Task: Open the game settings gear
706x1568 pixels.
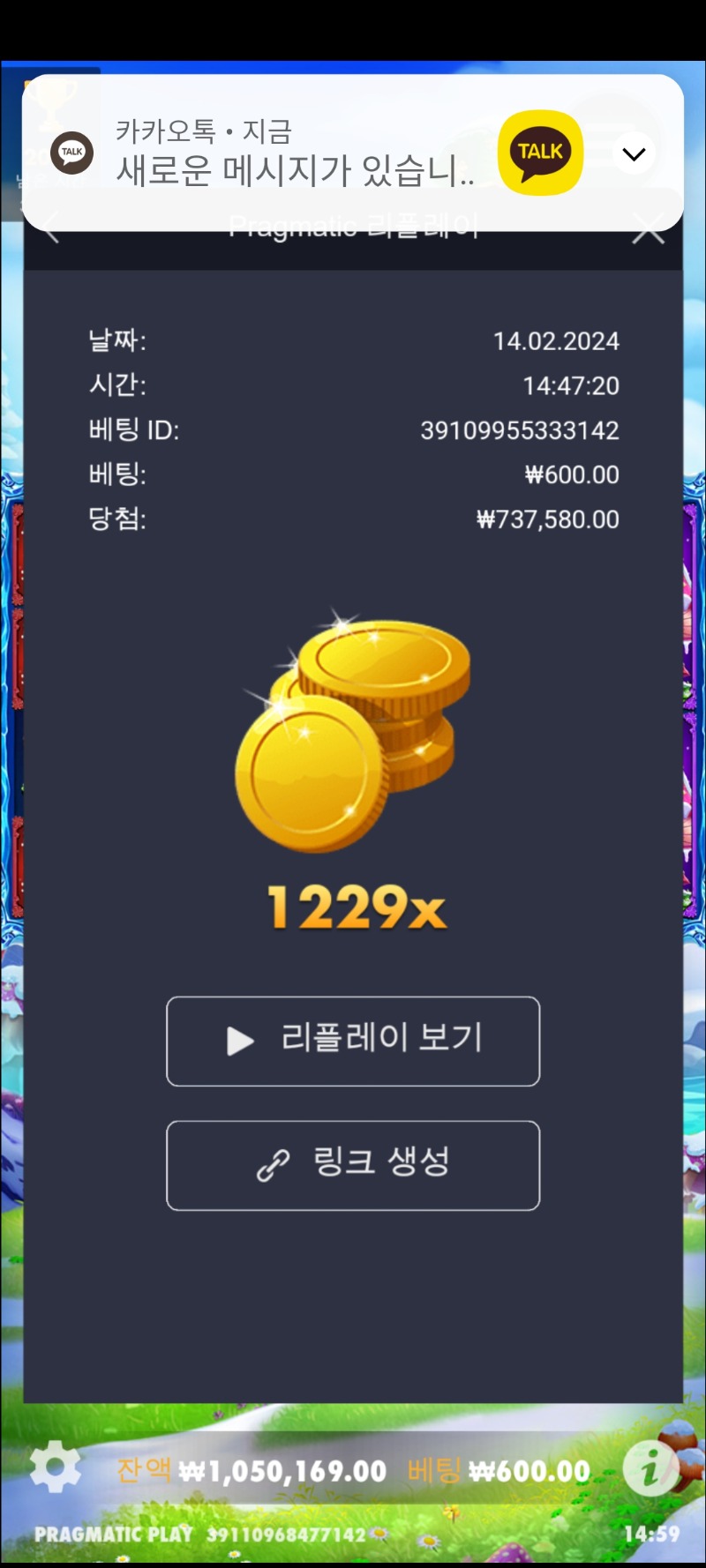Action: coord(55,1467)
